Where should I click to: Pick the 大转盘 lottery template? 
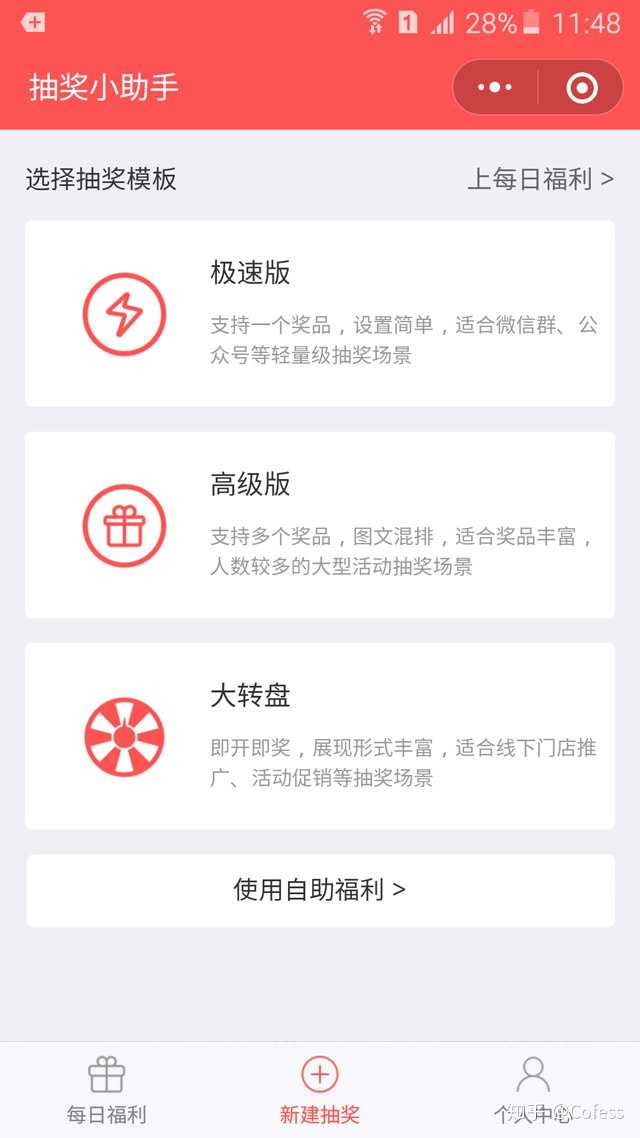coord(320,736)
